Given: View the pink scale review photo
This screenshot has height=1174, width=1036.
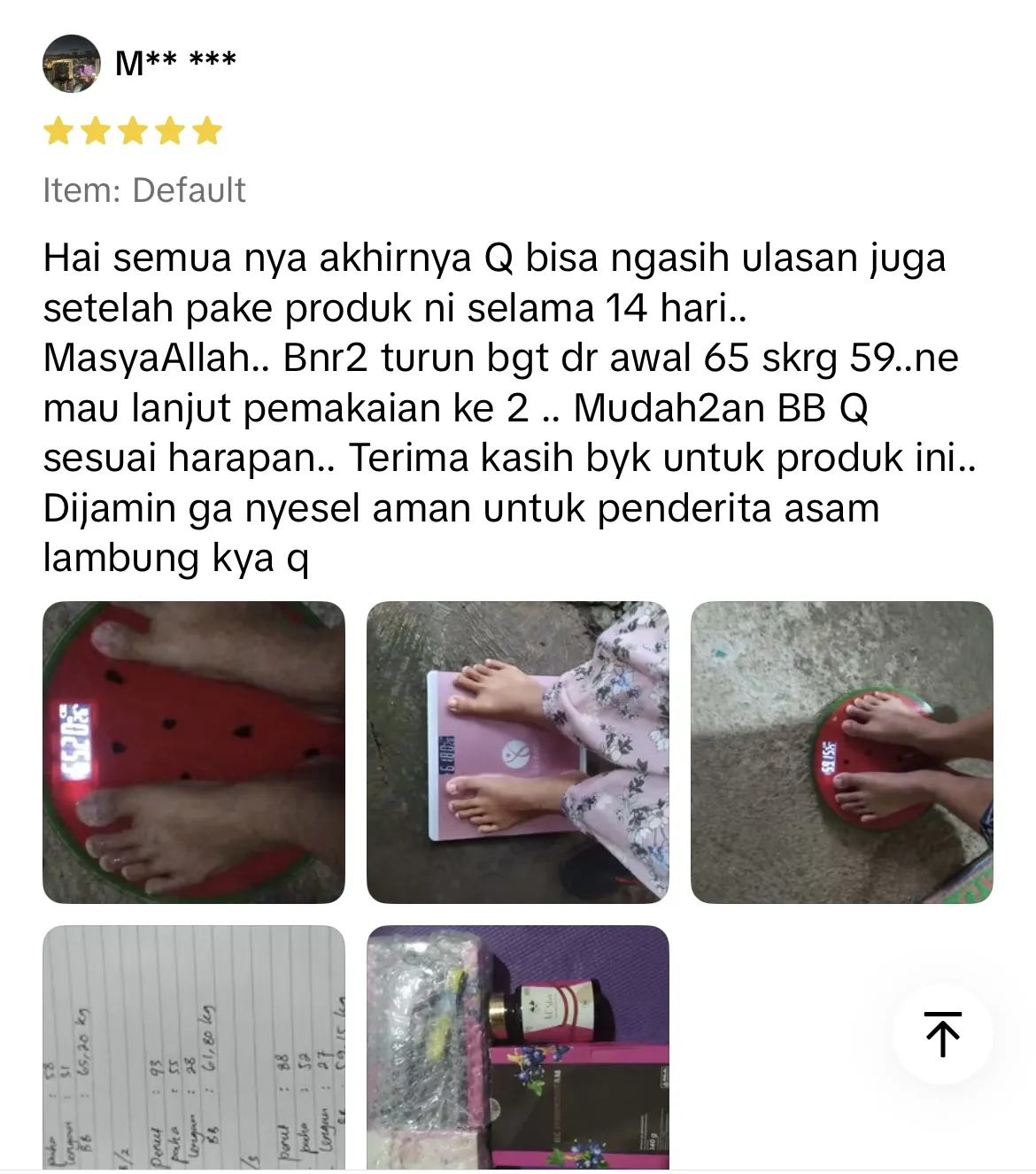Looking at the screenshot, I should pos(517,752).
